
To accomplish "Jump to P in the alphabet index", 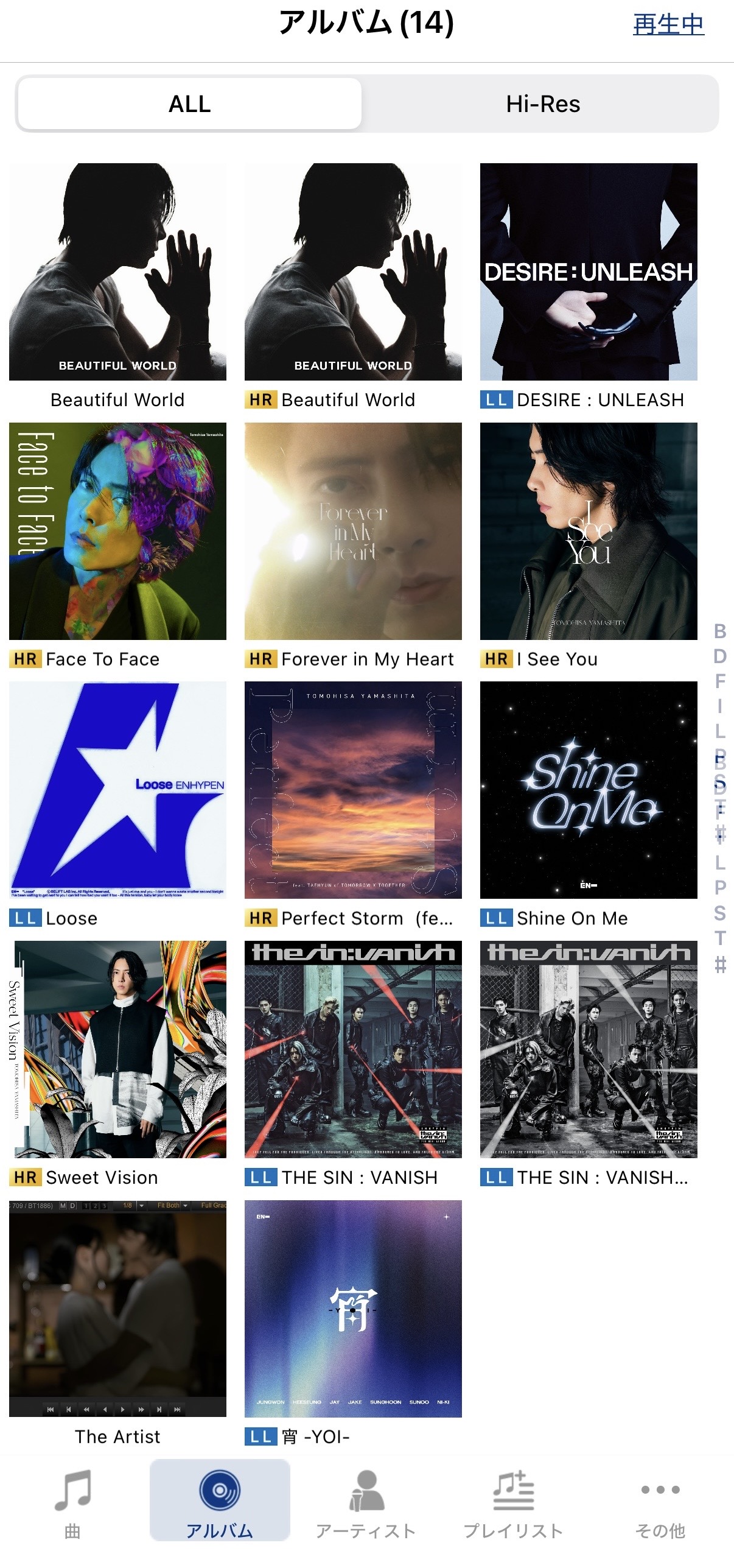I will coord(719,888).
